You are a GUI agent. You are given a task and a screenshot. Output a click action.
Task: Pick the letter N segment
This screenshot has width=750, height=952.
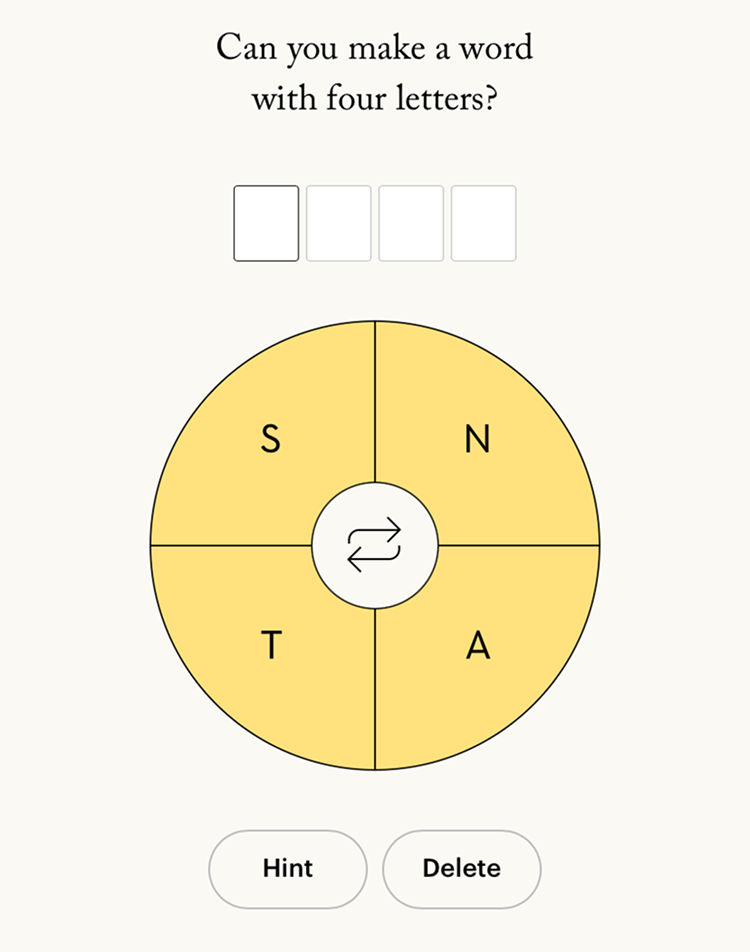[x=478, y=440]
